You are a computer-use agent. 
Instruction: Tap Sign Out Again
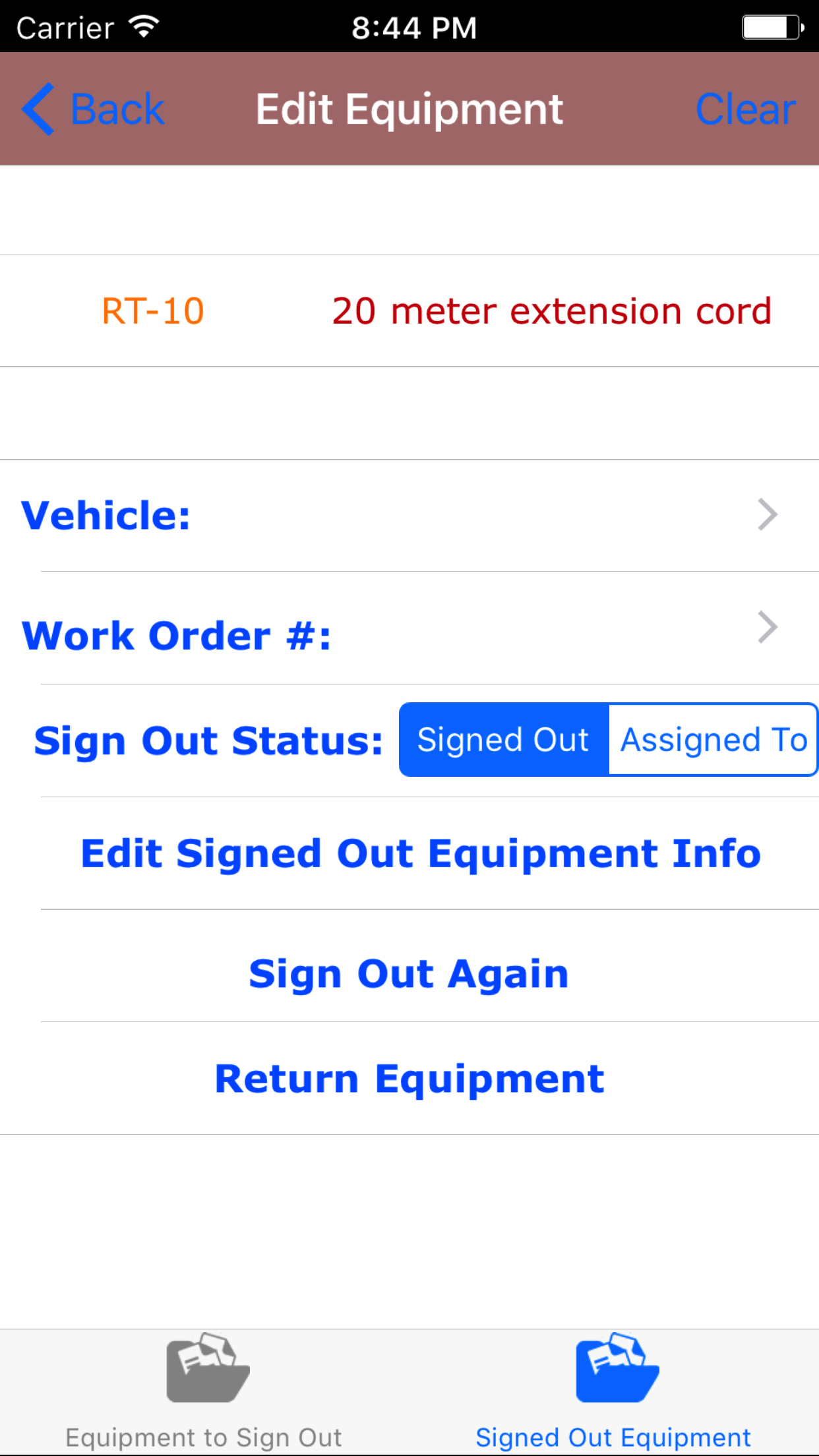tap(409, 973)
